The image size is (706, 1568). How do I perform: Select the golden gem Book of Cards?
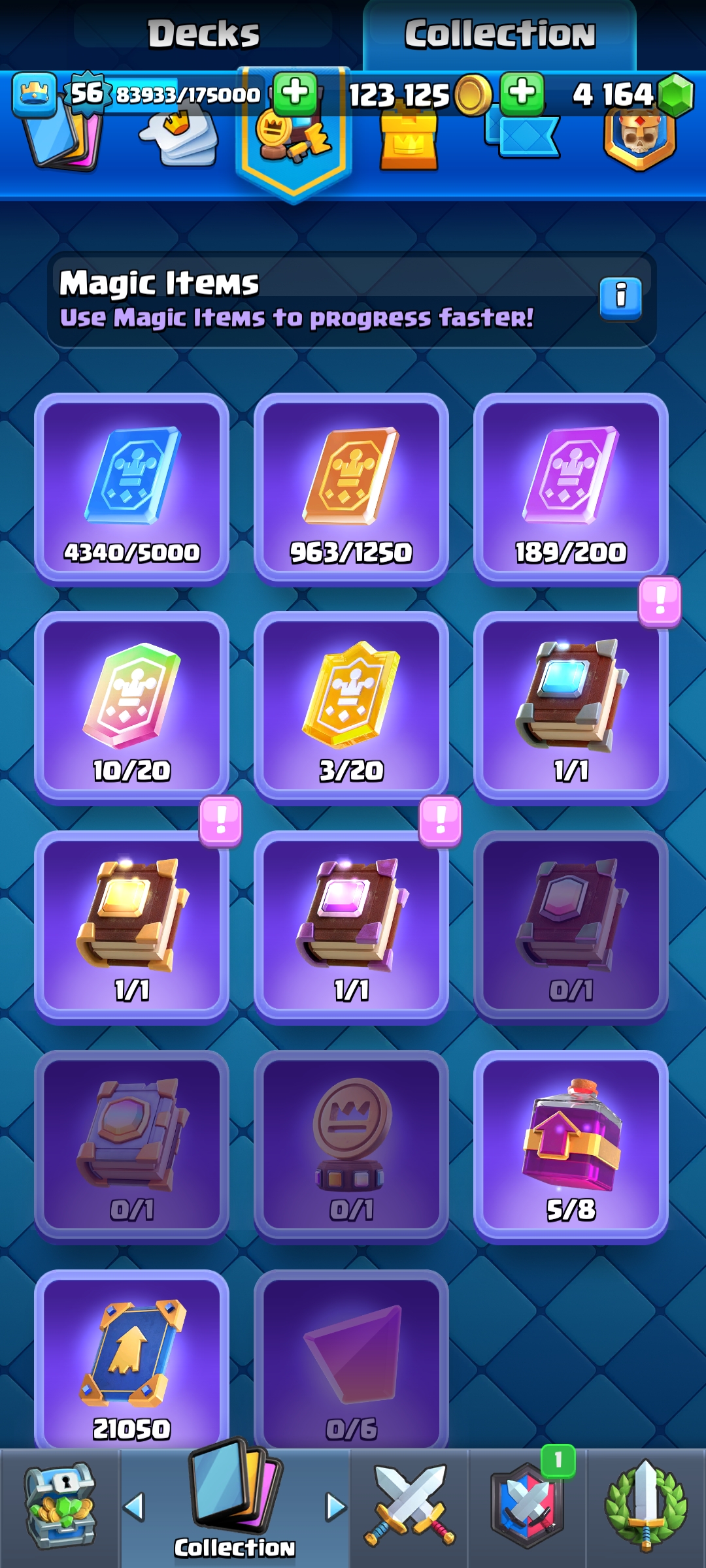[131, 926]
